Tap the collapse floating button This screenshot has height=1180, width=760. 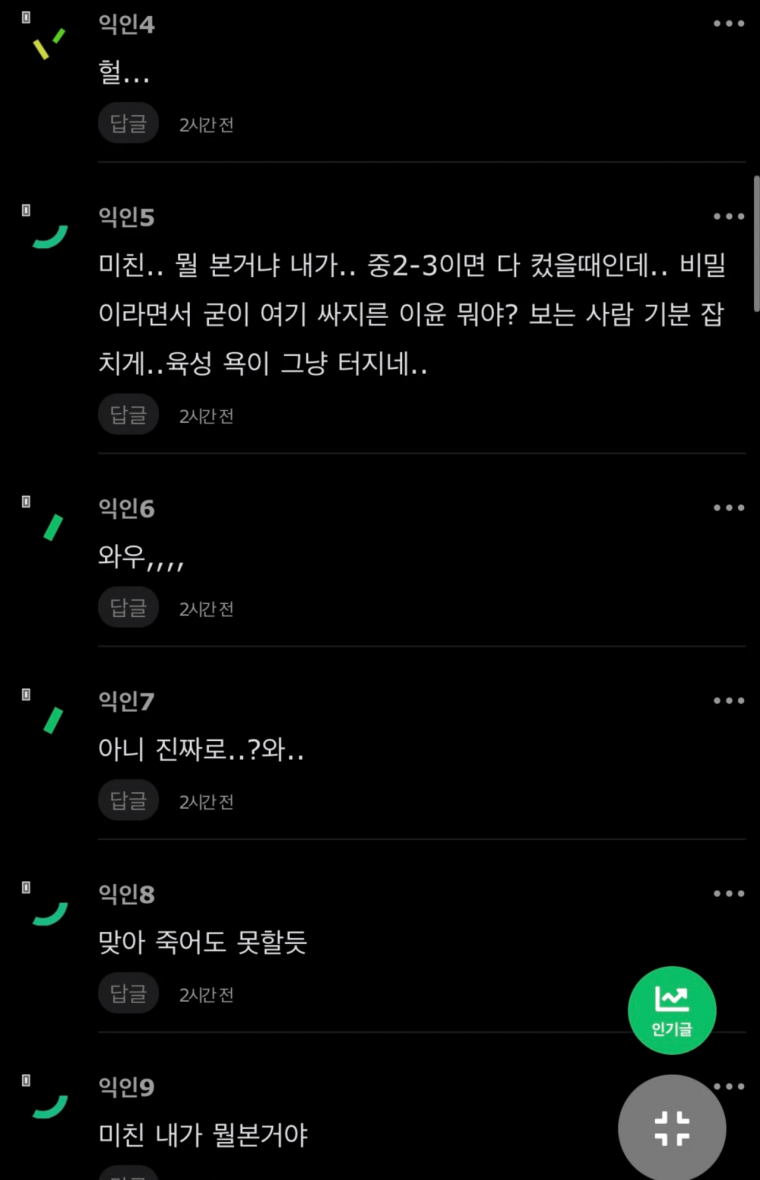(672, 1128)
